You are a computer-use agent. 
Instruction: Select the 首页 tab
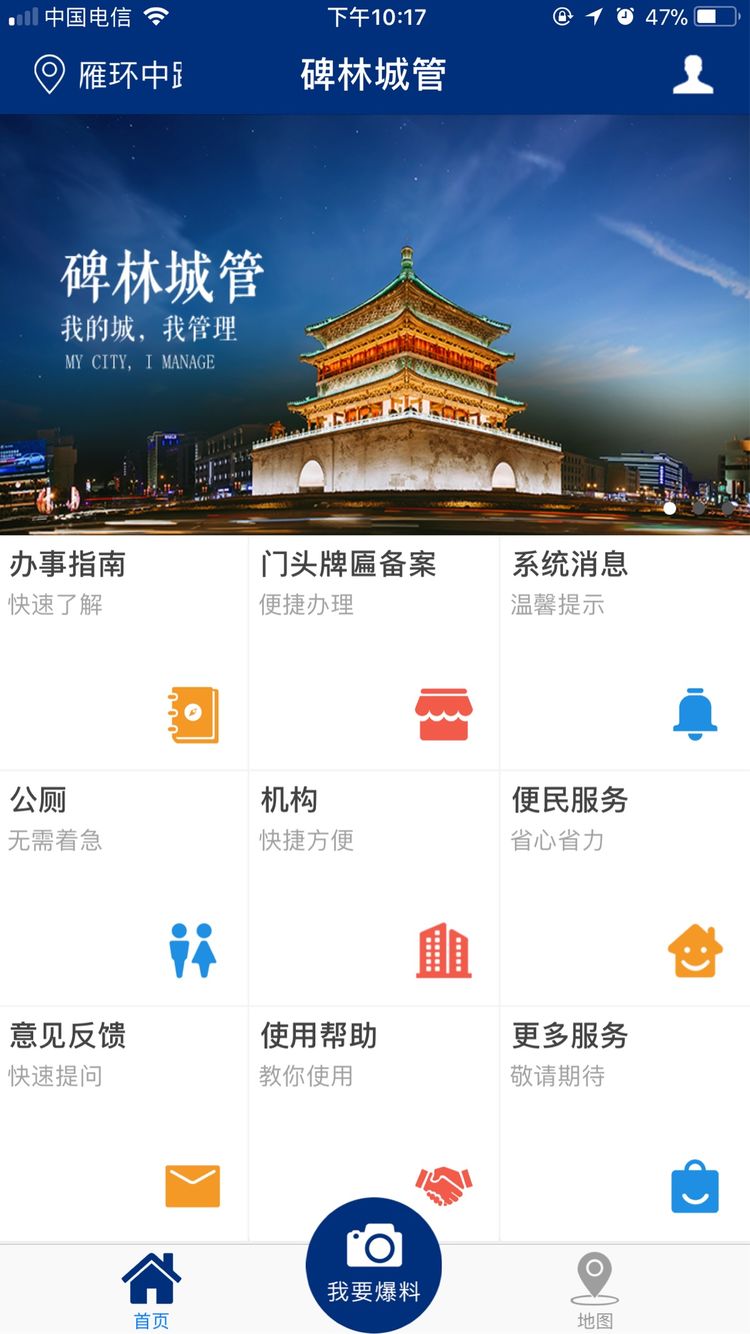[150, 1285]
